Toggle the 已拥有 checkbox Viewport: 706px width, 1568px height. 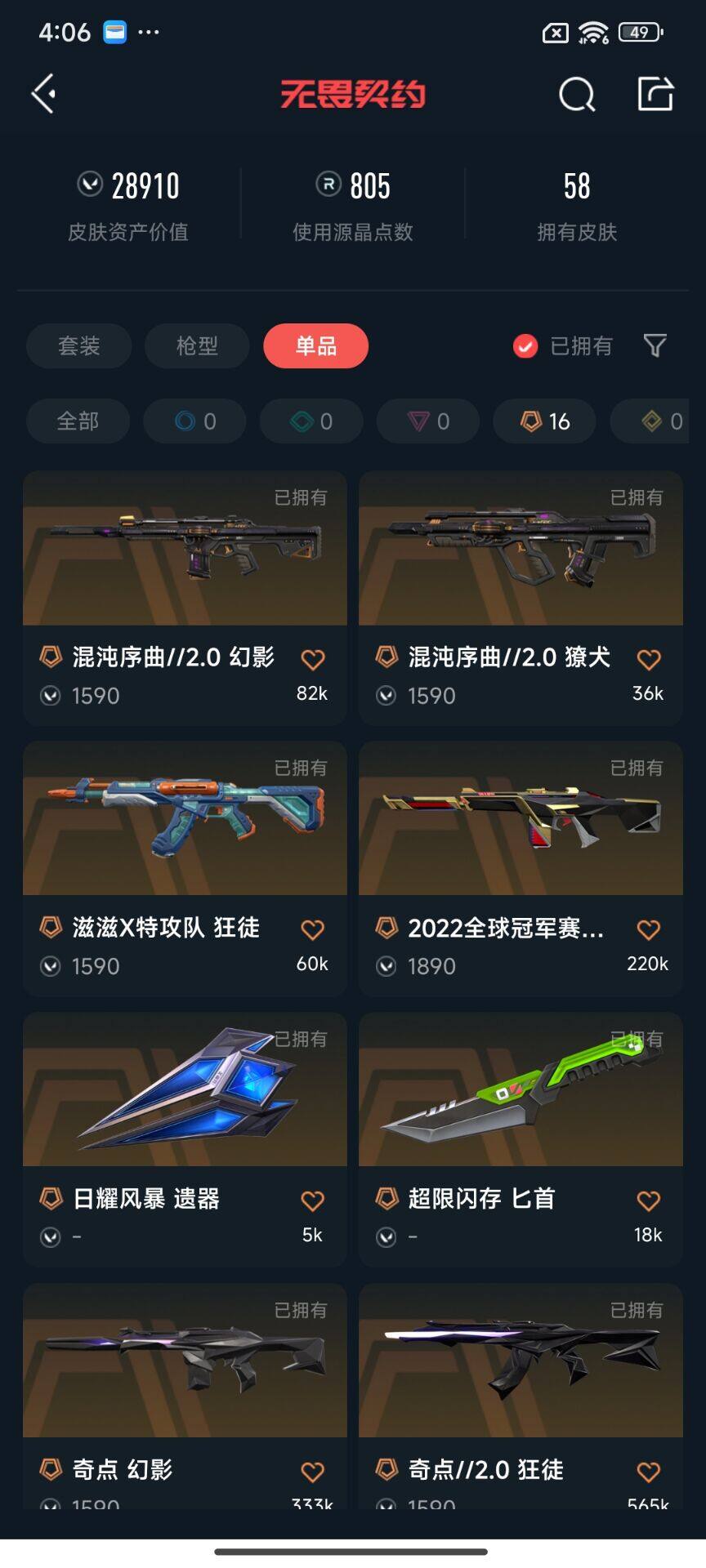pos(525,346)
